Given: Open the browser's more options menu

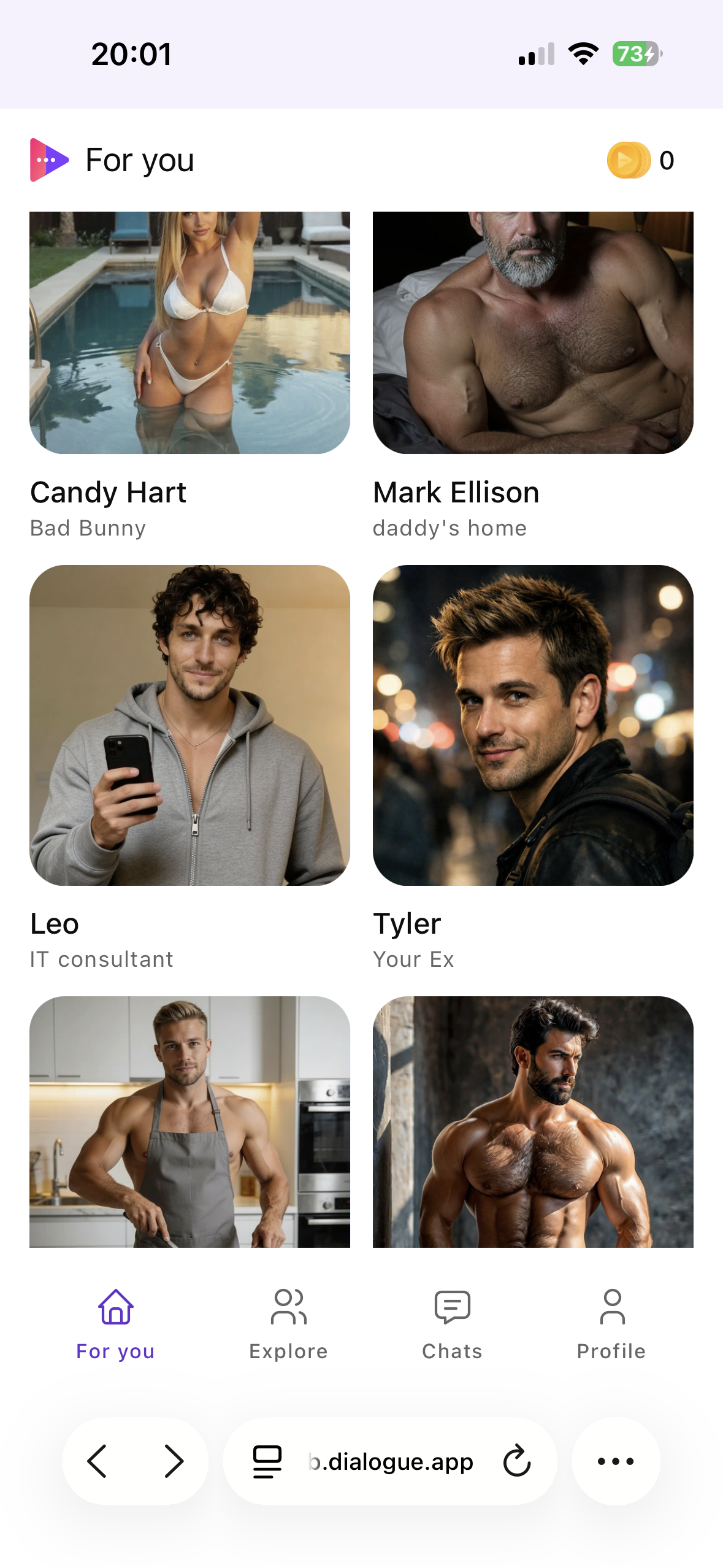Looking at the screenshot, I should point(616,1461).
